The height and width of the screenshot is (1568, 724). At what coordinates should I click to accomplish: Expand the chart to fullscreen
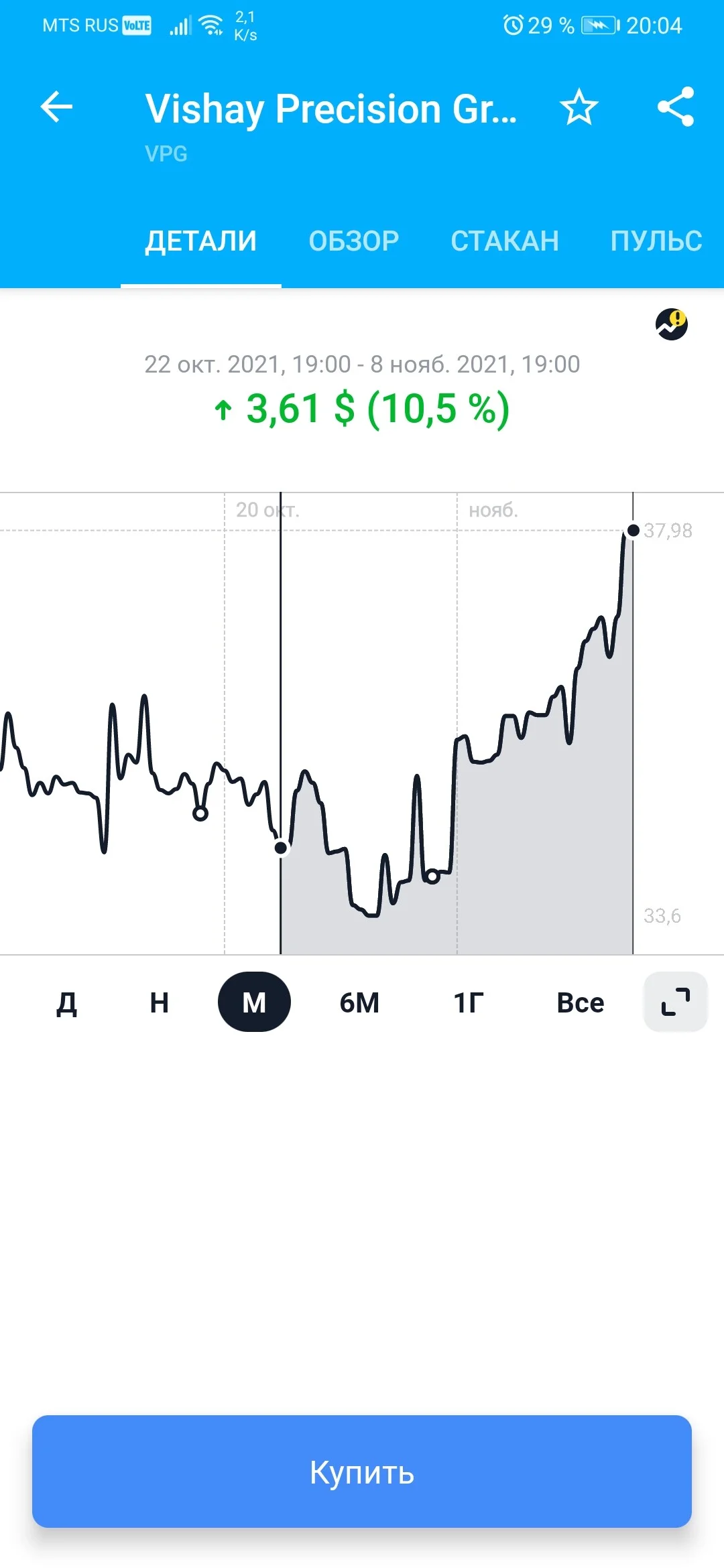(676, 1002)
